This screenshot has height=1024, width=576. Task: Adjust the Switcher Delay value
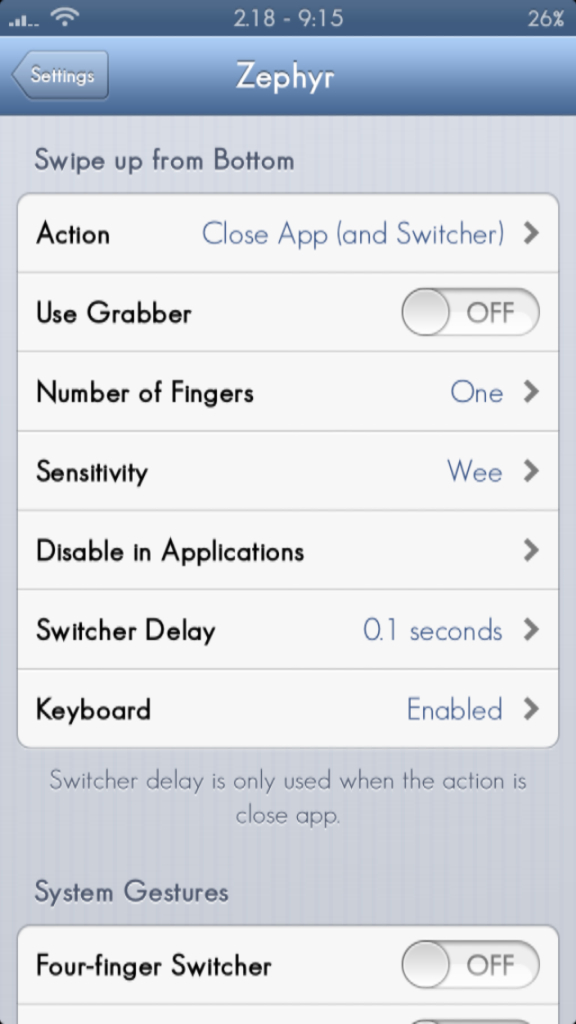pos(288,630)
